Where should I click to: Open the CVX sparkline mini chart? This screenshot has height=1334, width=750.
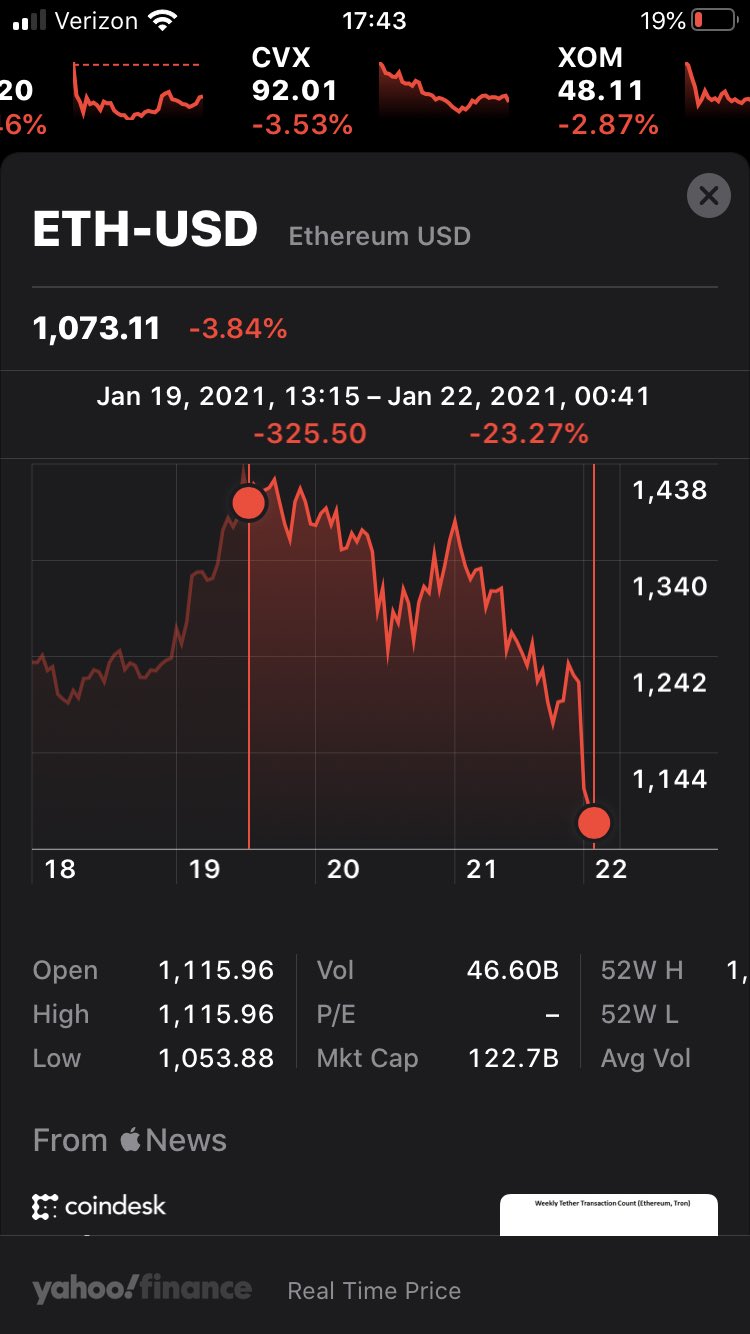(x=443, y=90)
